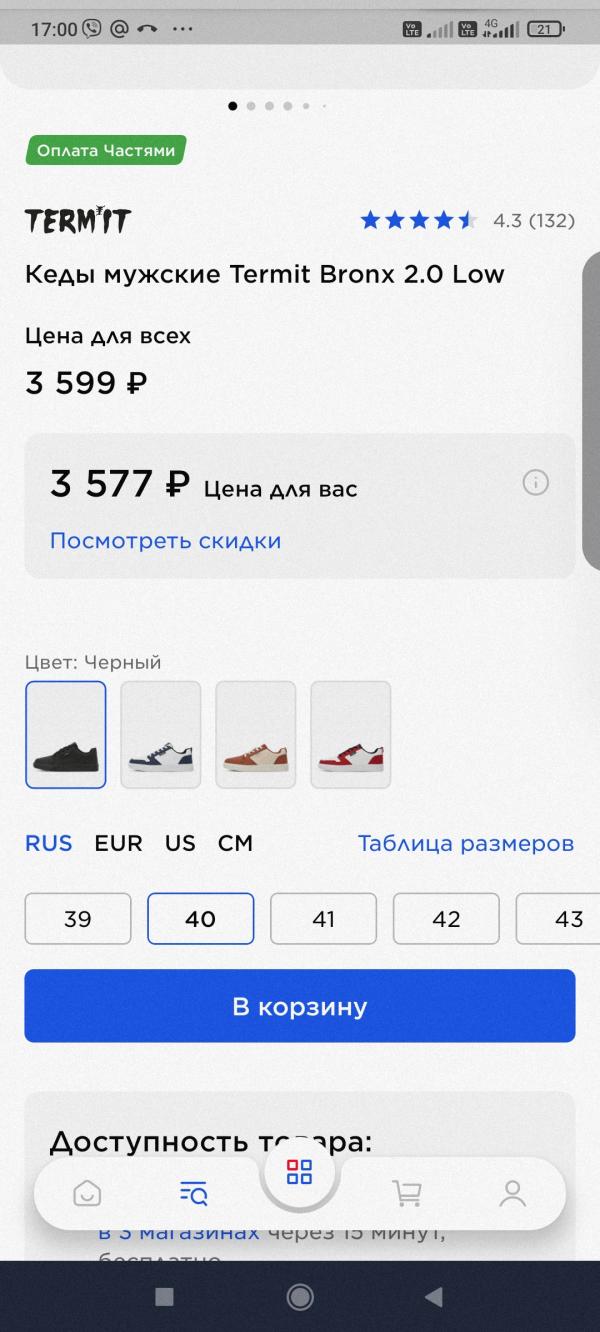Choose the red and white sneaker color
The image size is (600, 1332).
pos(350,735)
